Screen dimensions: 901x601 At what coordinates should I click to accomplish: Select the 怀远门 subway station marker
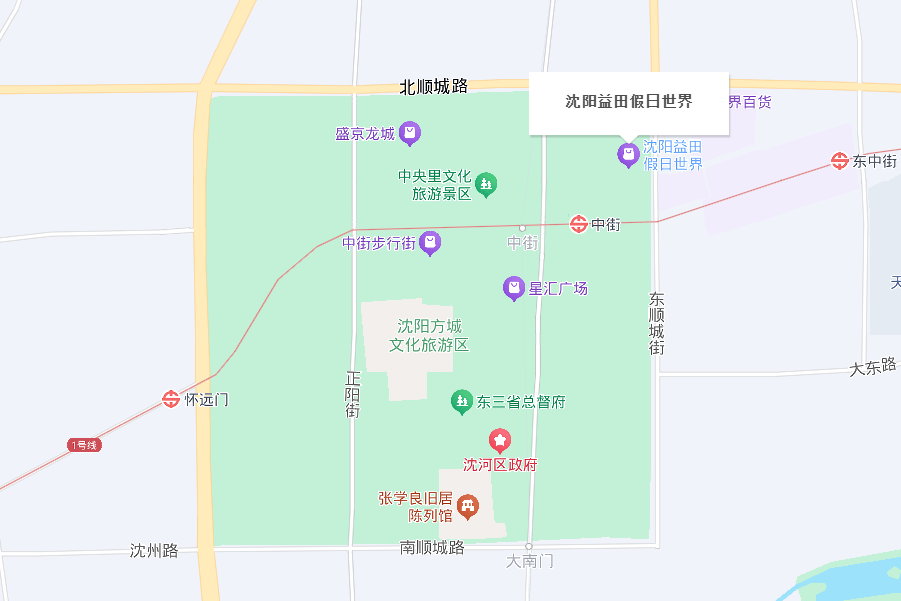171,399
